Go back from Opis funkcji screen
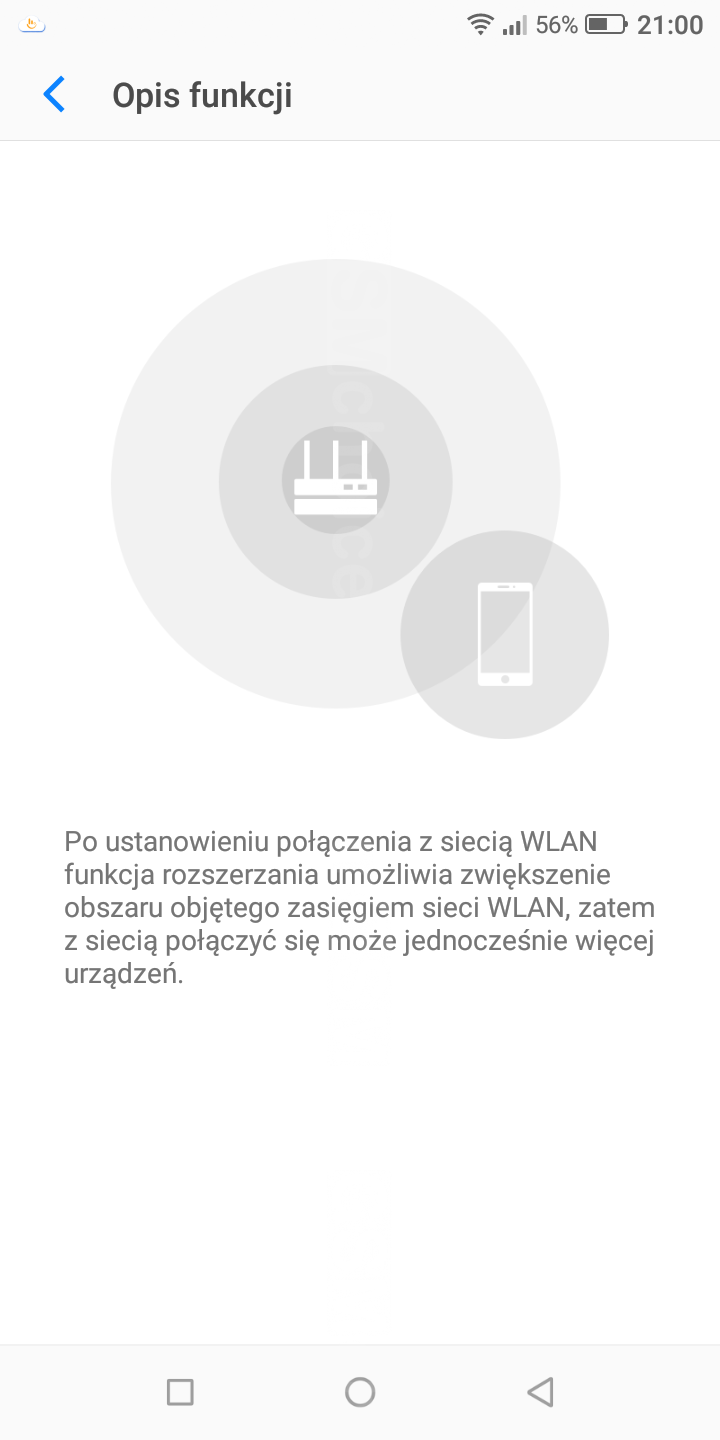The height and width of the screenshot is (1440, 720). point(54,95)
